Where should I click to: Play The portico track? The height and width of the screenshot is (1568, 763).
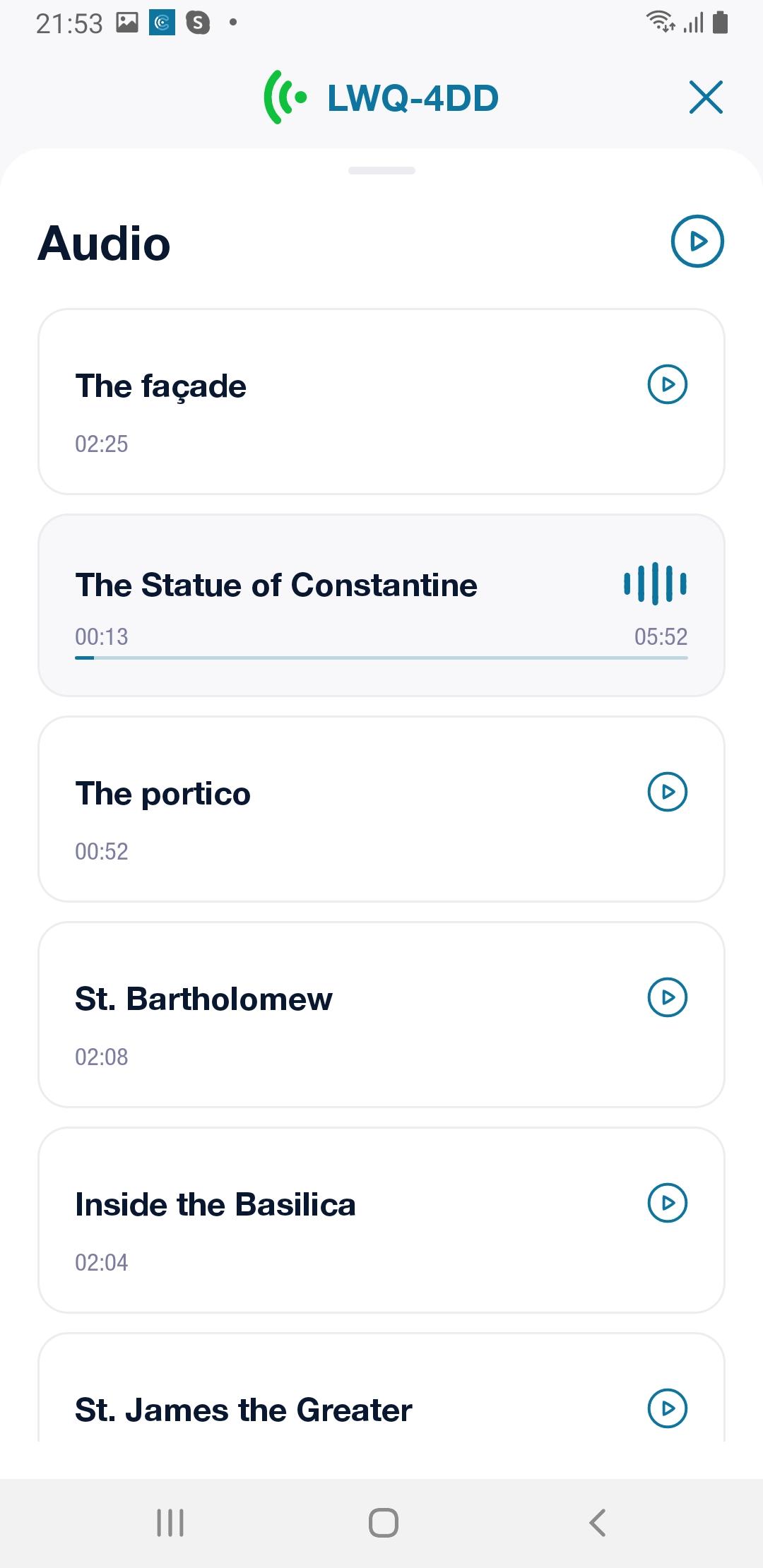pyautogui.click(x=668, y=792)
